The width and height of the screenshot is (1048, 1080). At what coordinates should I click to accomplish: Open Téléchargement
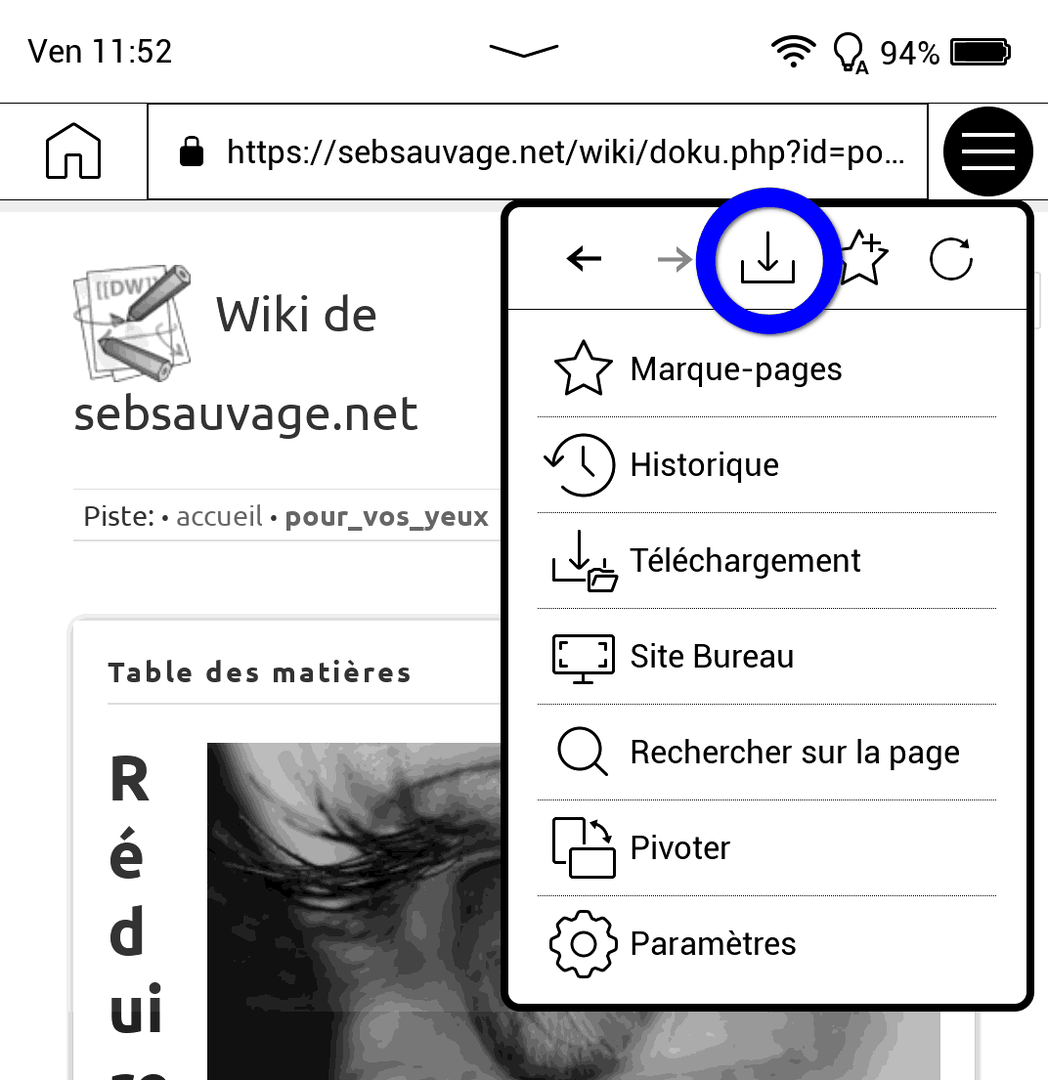pos(745,561)
